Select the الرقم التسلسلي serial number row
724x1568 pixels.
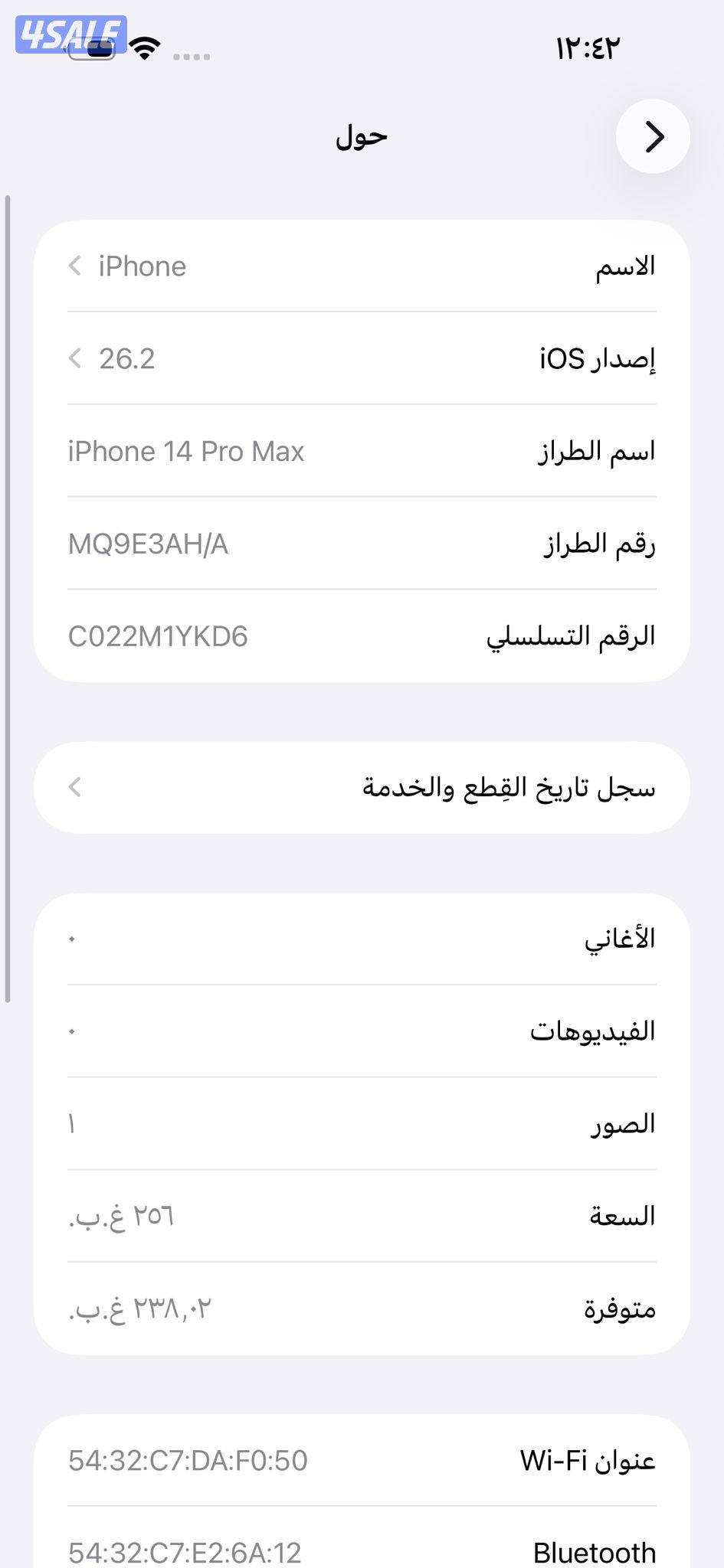point(362,635)
